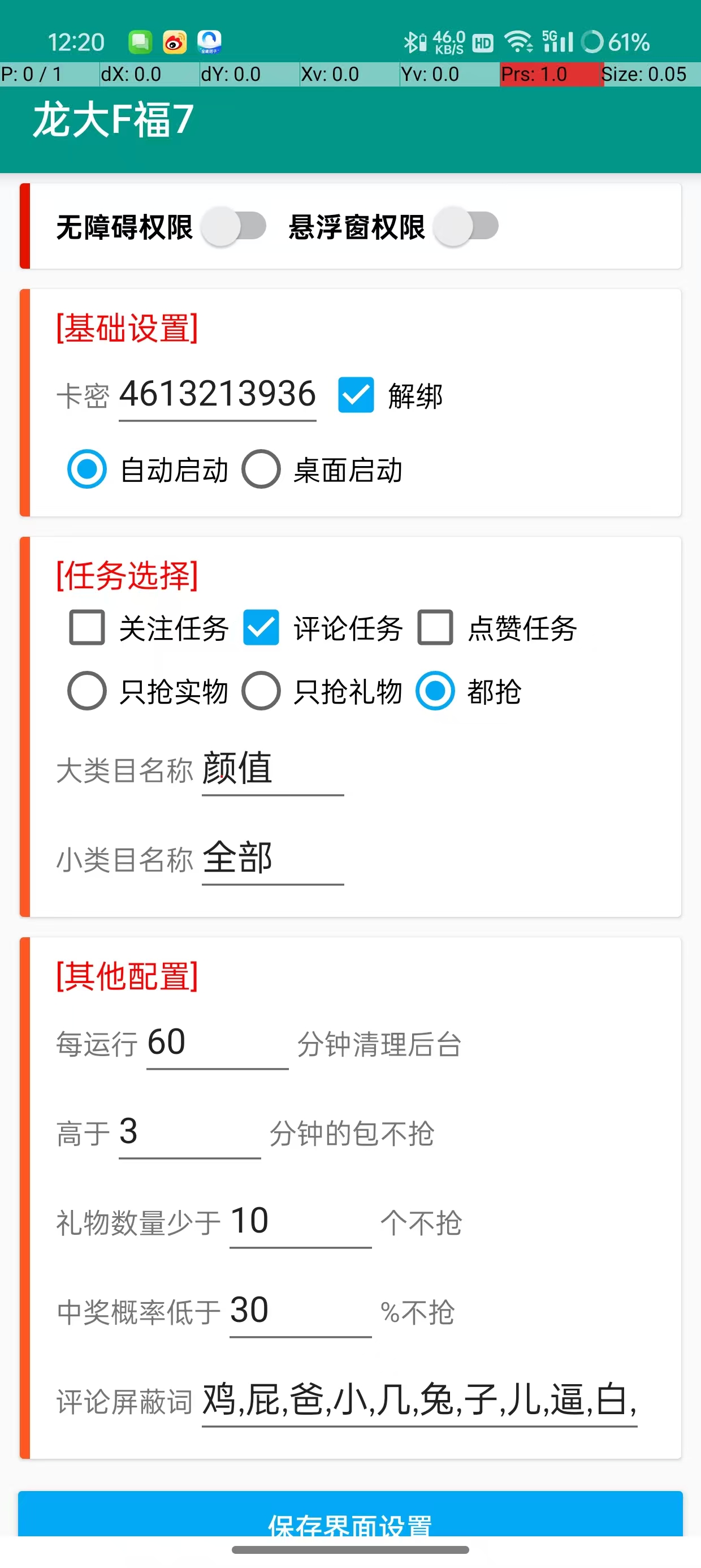Screen dimensions: 701x1568
Task: Turn on the 悬浮窗权限 switch
Action: 468,226
